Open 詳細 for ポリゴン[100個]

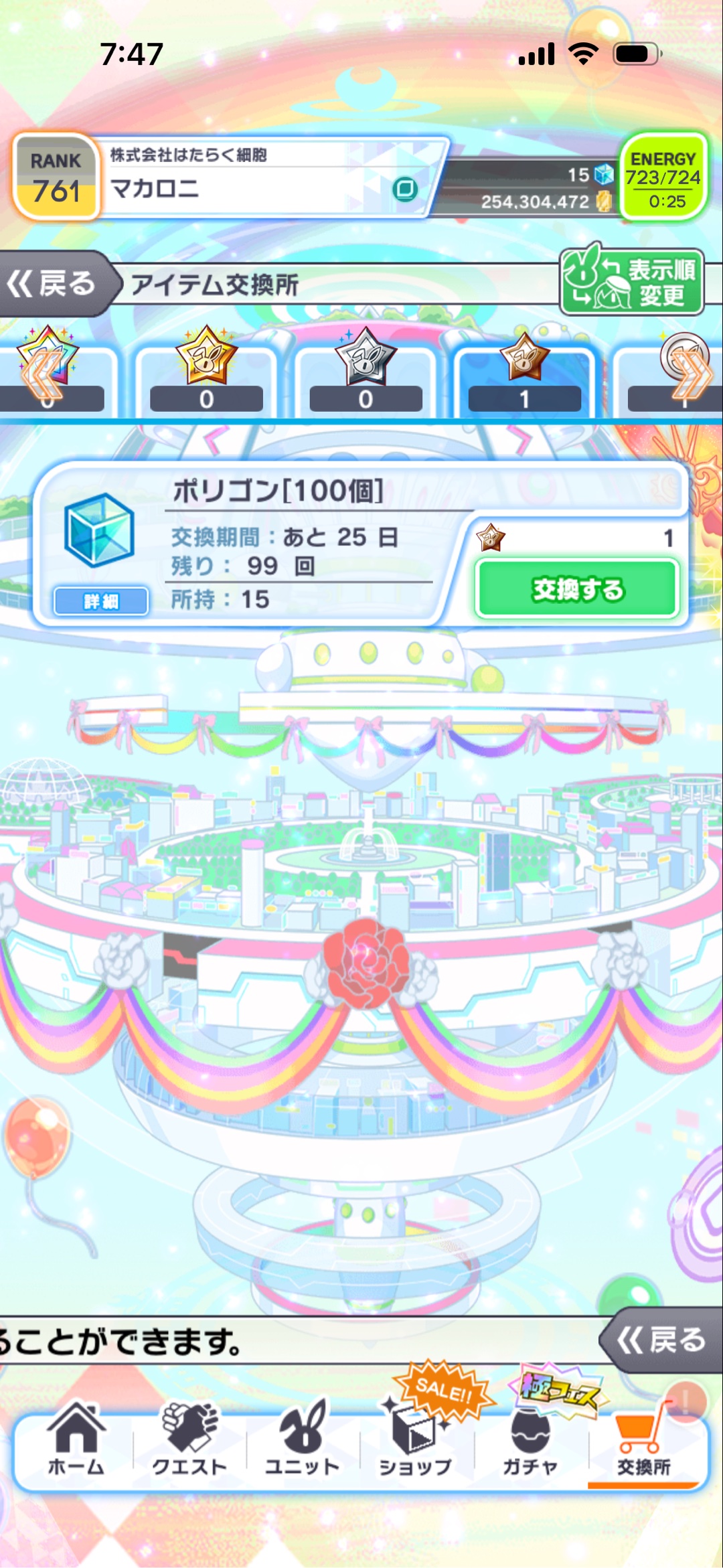(101, 601)
